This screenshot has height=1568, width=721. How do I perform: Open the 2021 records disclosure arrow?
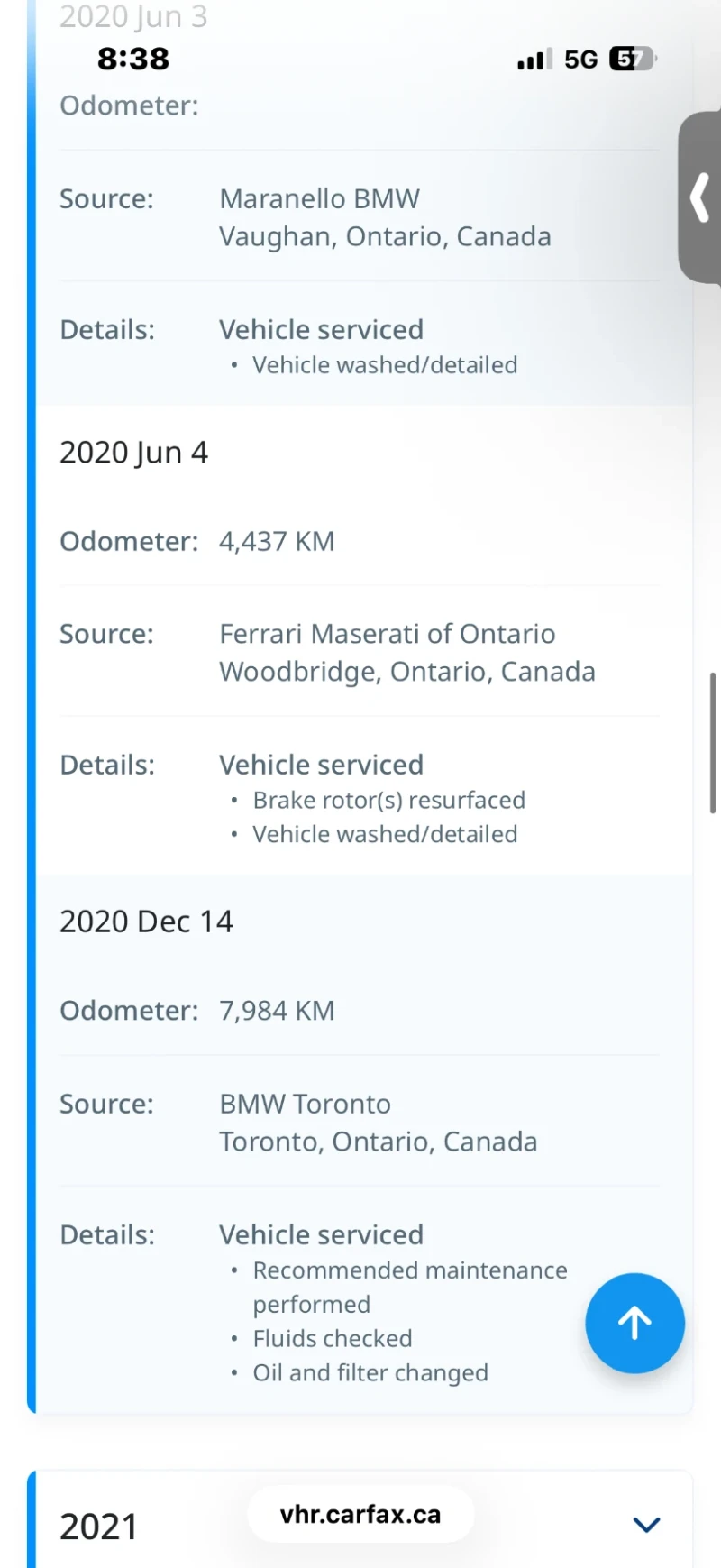click(646, 1525)
